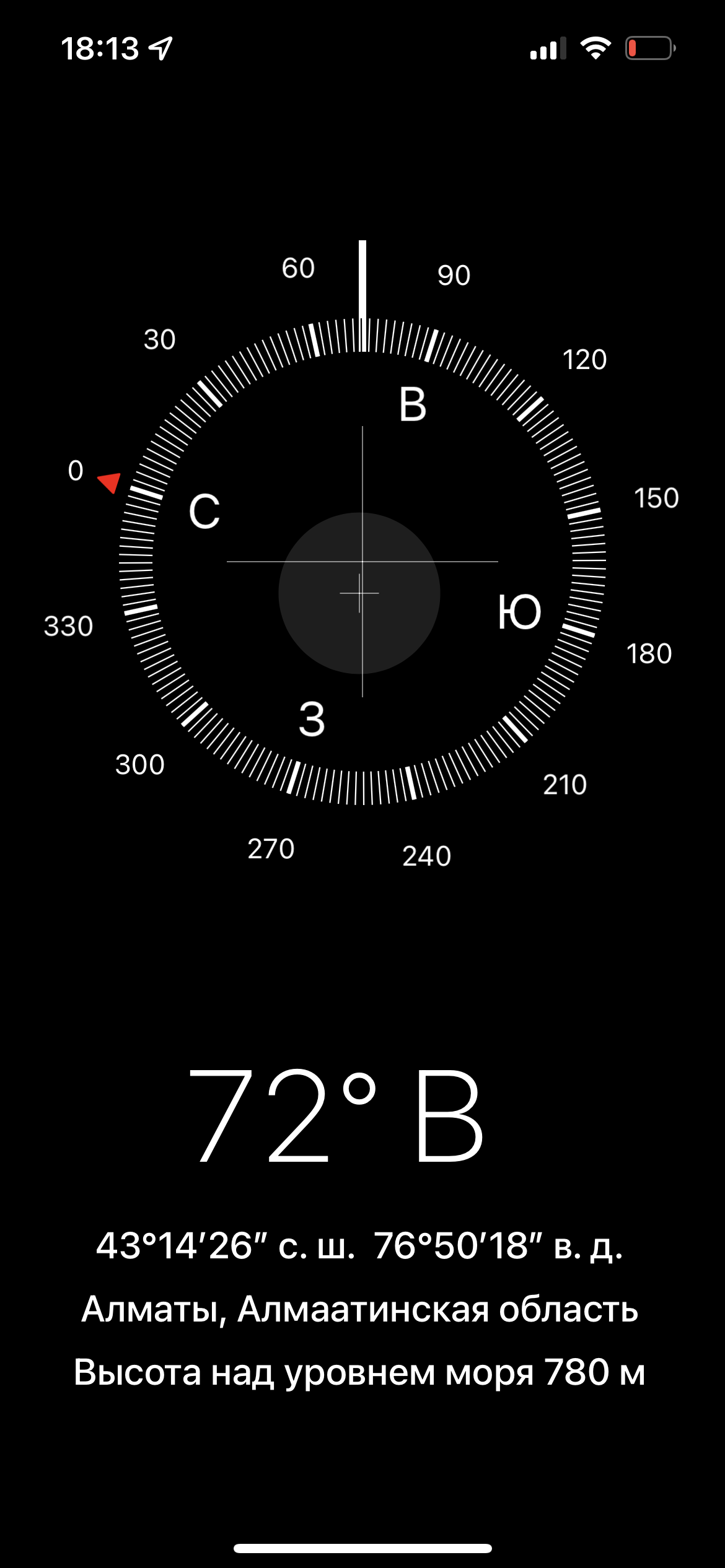This screenshot has width=725, height=1568.
Task: Open the coordinates 43°14′26″ in Maps
Action: 359,1245
